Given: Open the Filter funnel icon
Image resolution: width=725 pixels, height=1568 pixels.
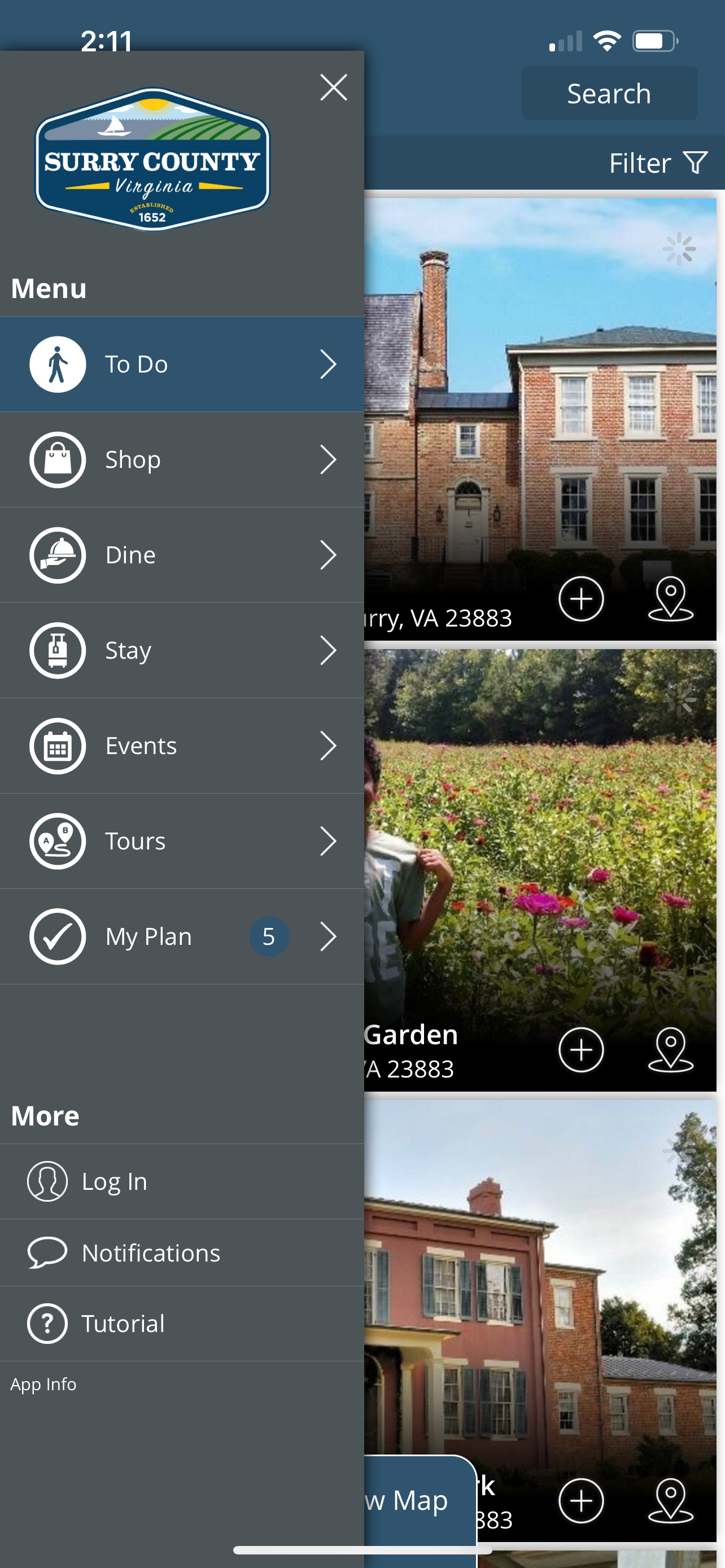Looking at the screenshot, I should 696,162.
